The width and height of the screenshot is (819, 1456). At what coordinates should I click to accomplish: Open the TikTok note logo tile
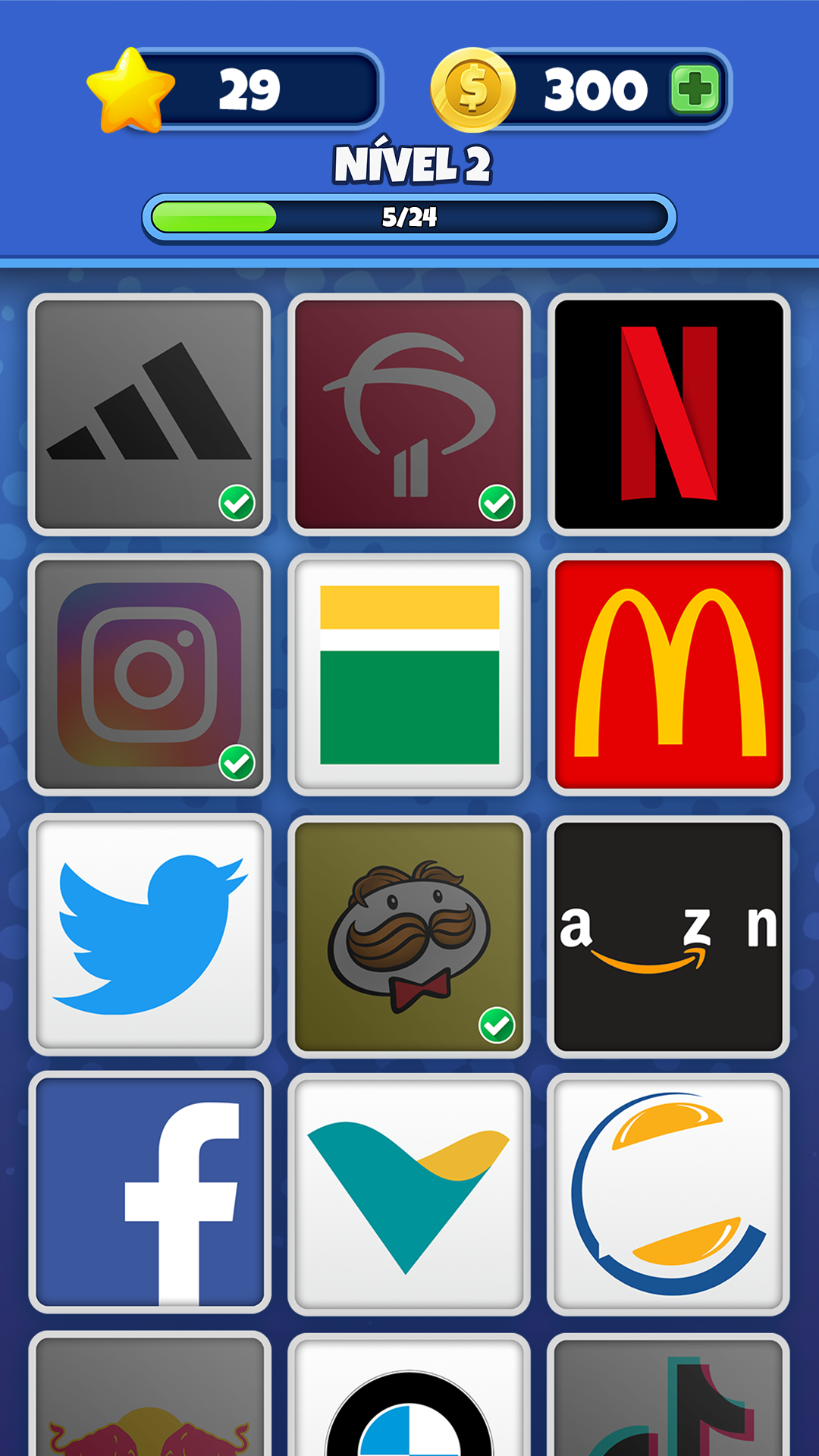669,1395
